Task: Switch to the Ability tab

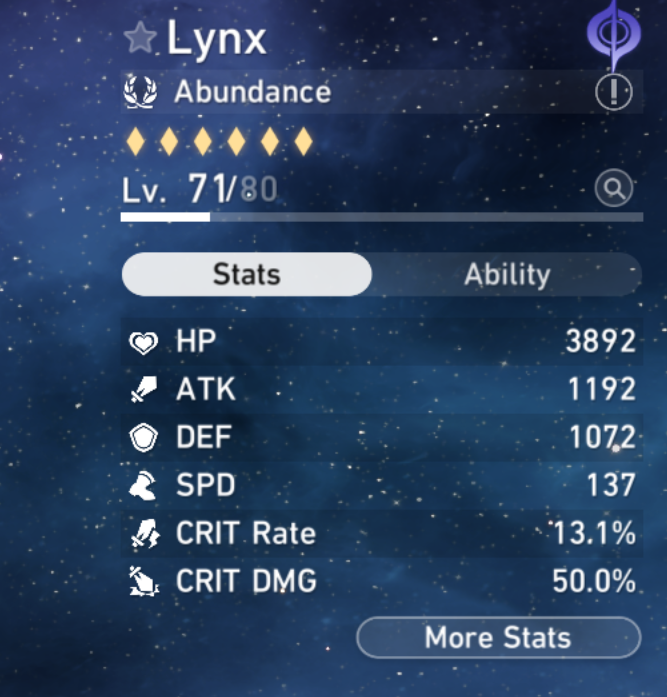Action: coord(507,274)
